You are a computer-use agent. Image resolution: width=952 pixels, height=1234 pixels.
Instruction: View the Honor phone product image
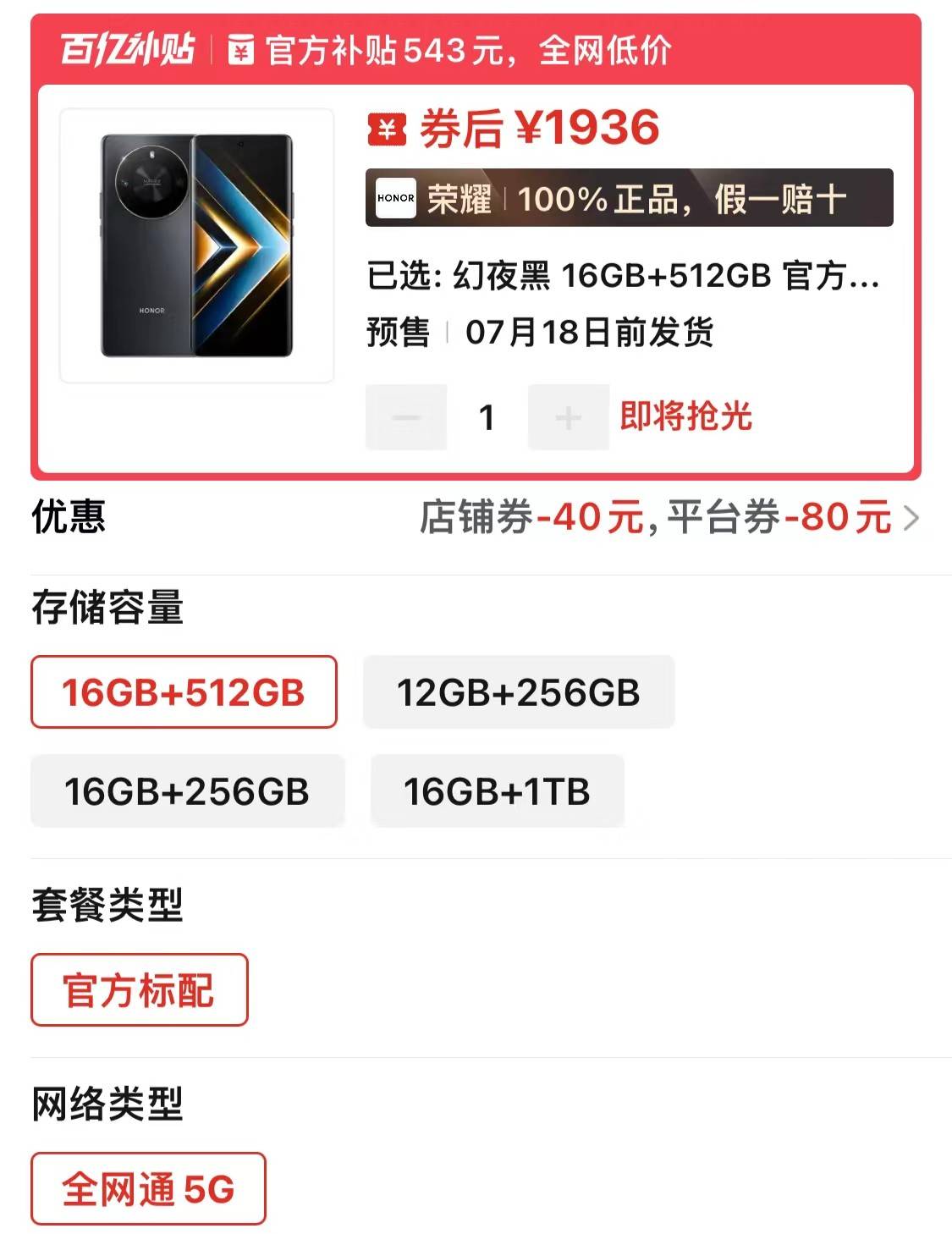click(196, 245)
